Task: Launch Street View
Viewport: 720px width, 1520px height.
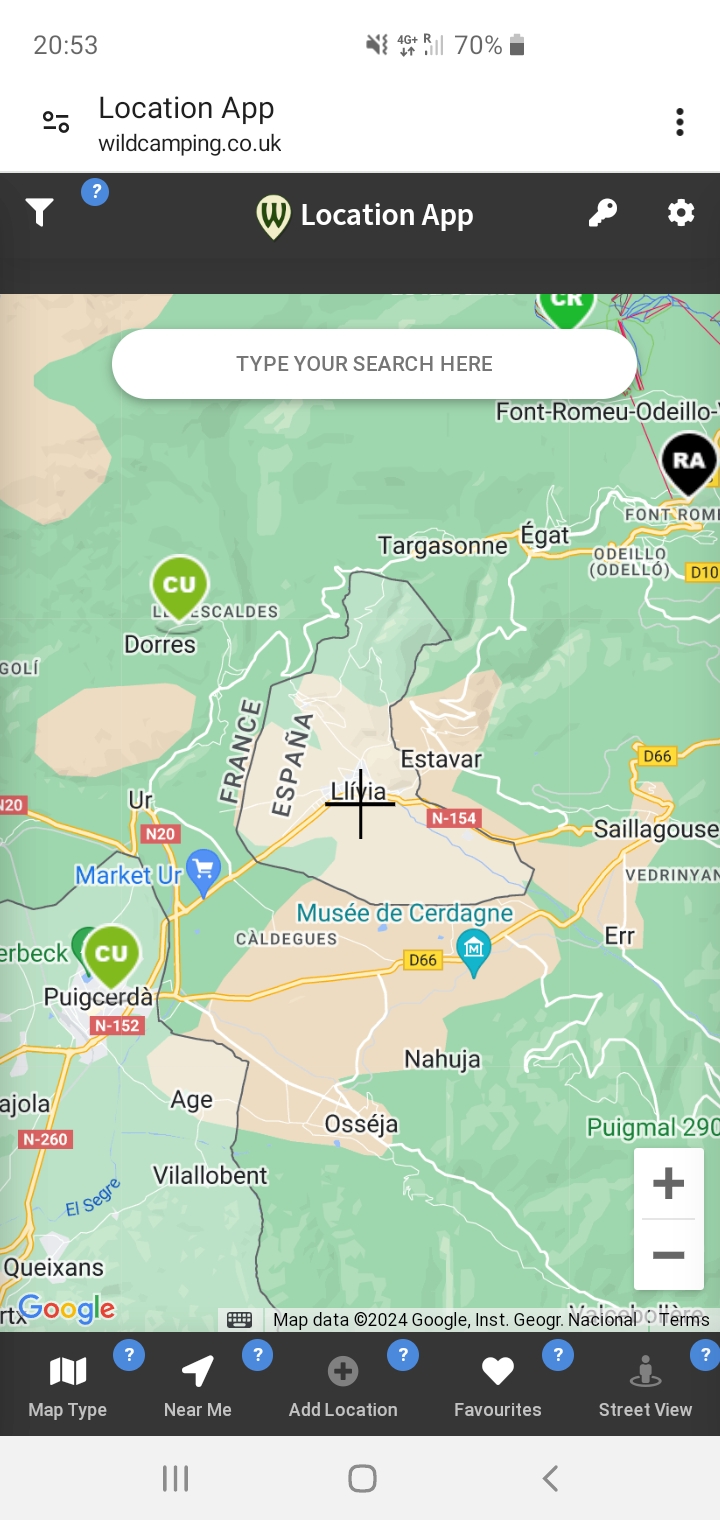Action: tap(645, 1388)
